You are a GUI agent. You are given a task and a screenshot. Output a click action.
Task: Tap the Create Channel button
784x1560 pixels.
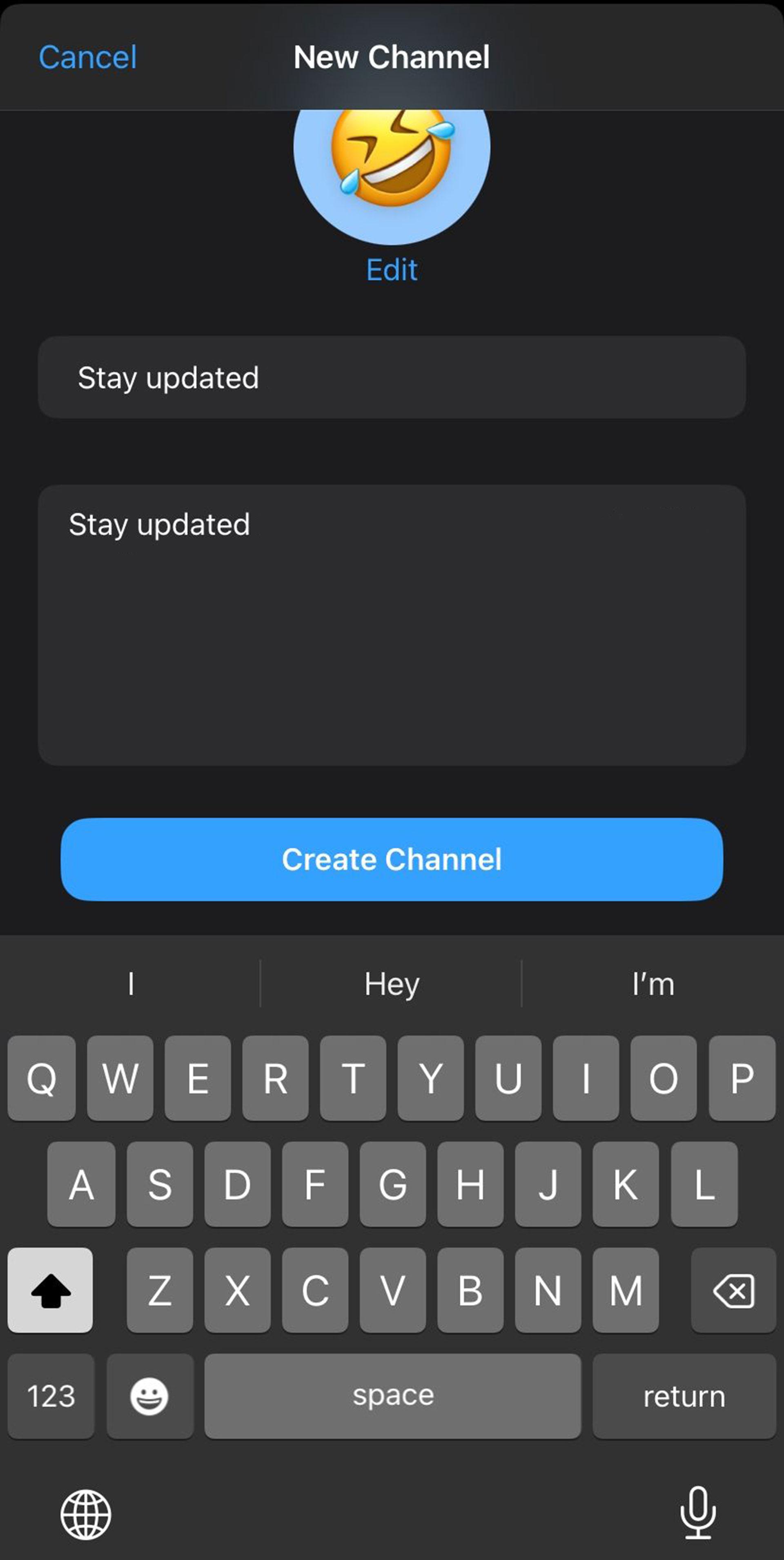pyautogui.click(x=392, y=859)
